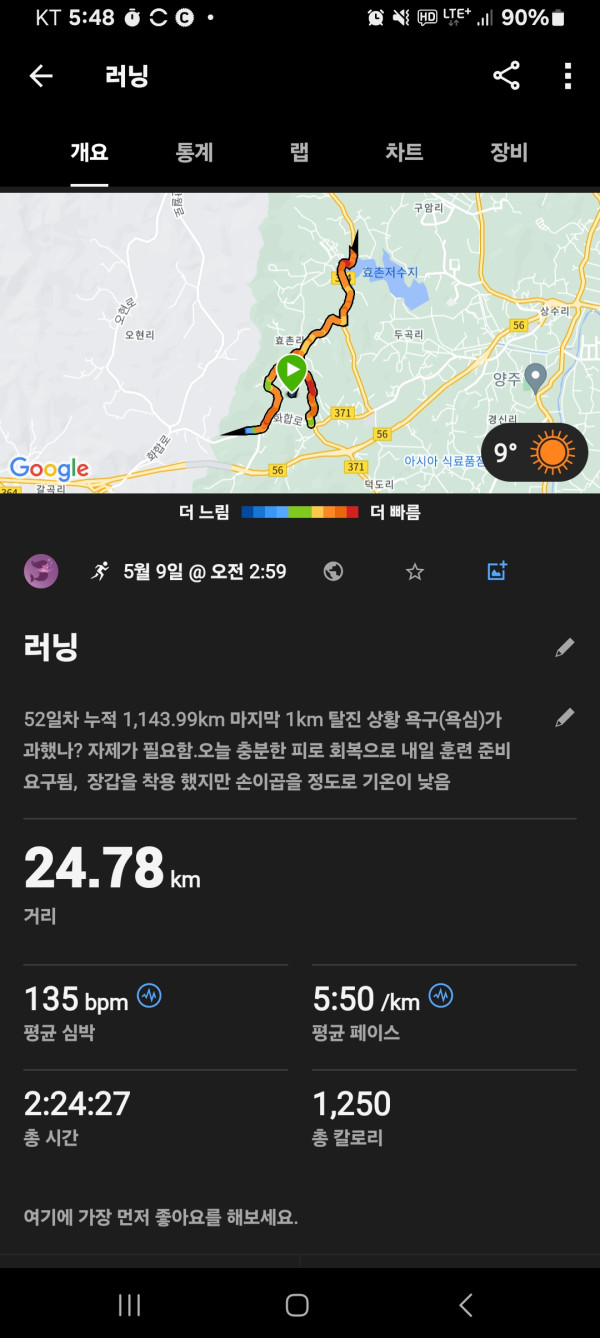Share this running activity
This screenshot has height=1338, width=600.
506,76
